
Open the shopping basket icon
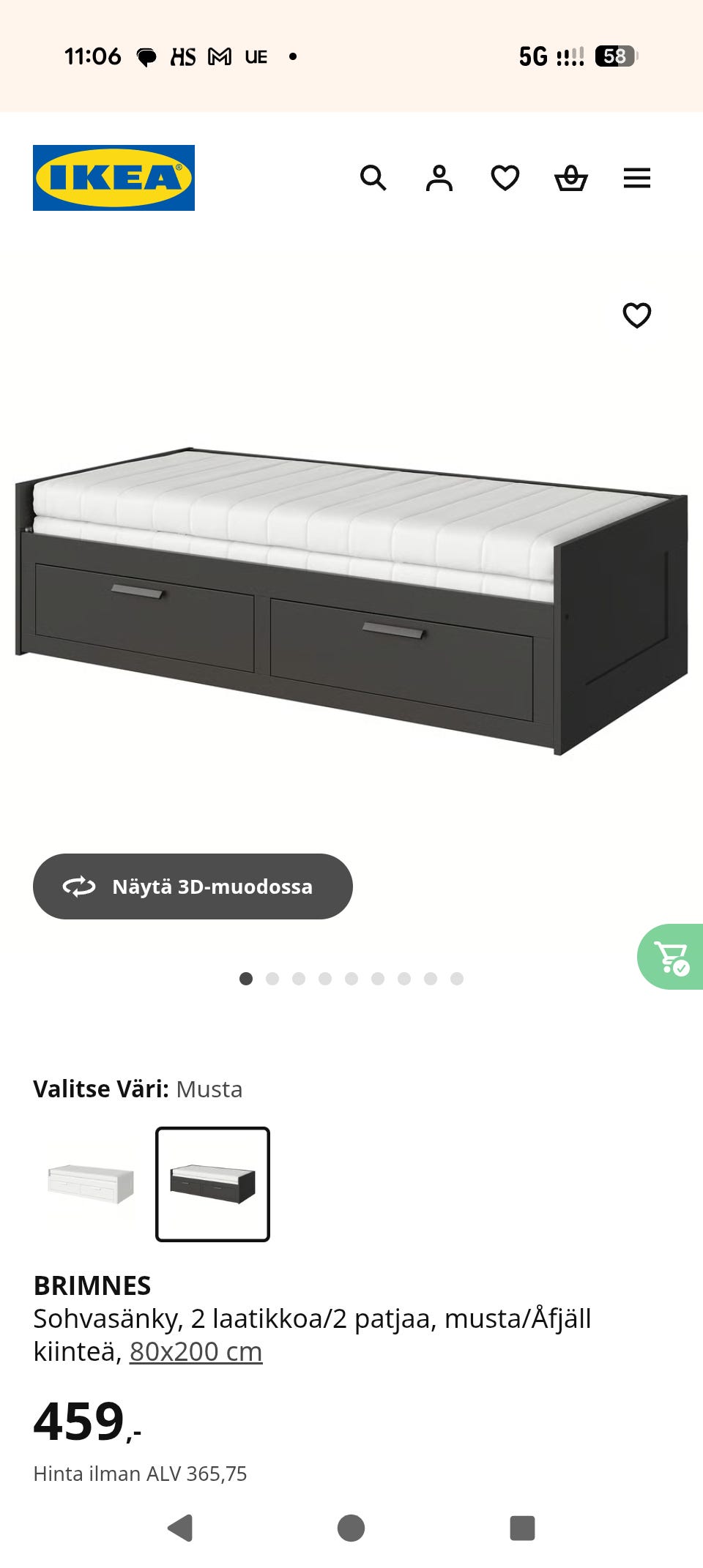point(573,178)
